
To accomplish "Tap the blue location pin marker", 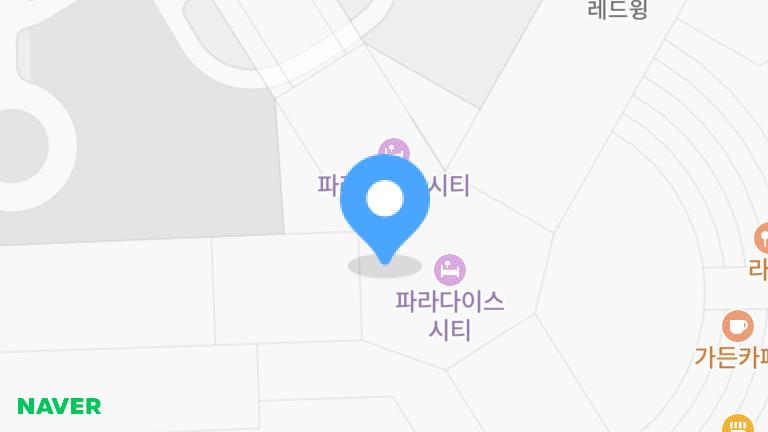I will [x=385, y=202].
